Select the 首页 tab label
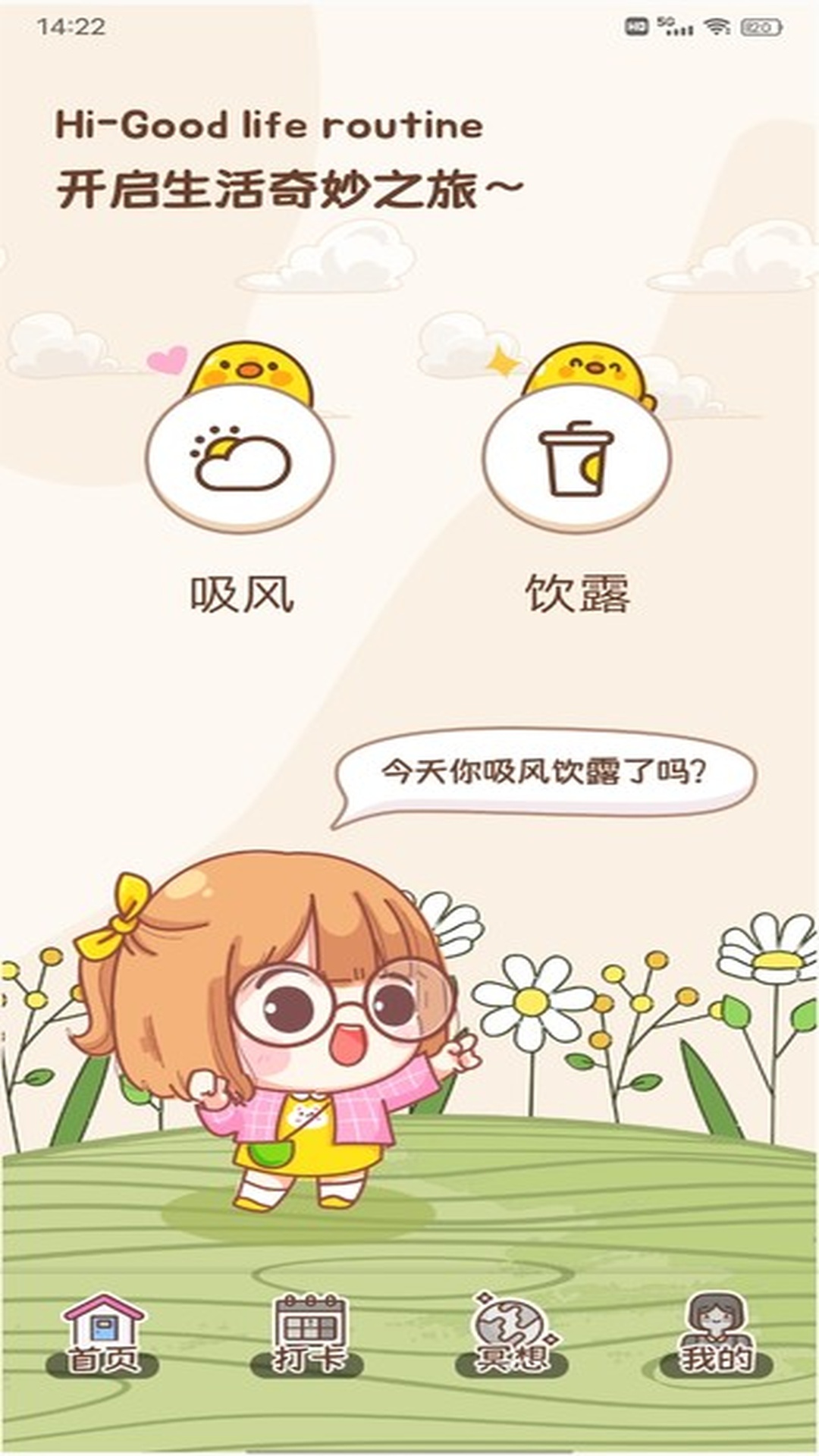 [102, 1357]
